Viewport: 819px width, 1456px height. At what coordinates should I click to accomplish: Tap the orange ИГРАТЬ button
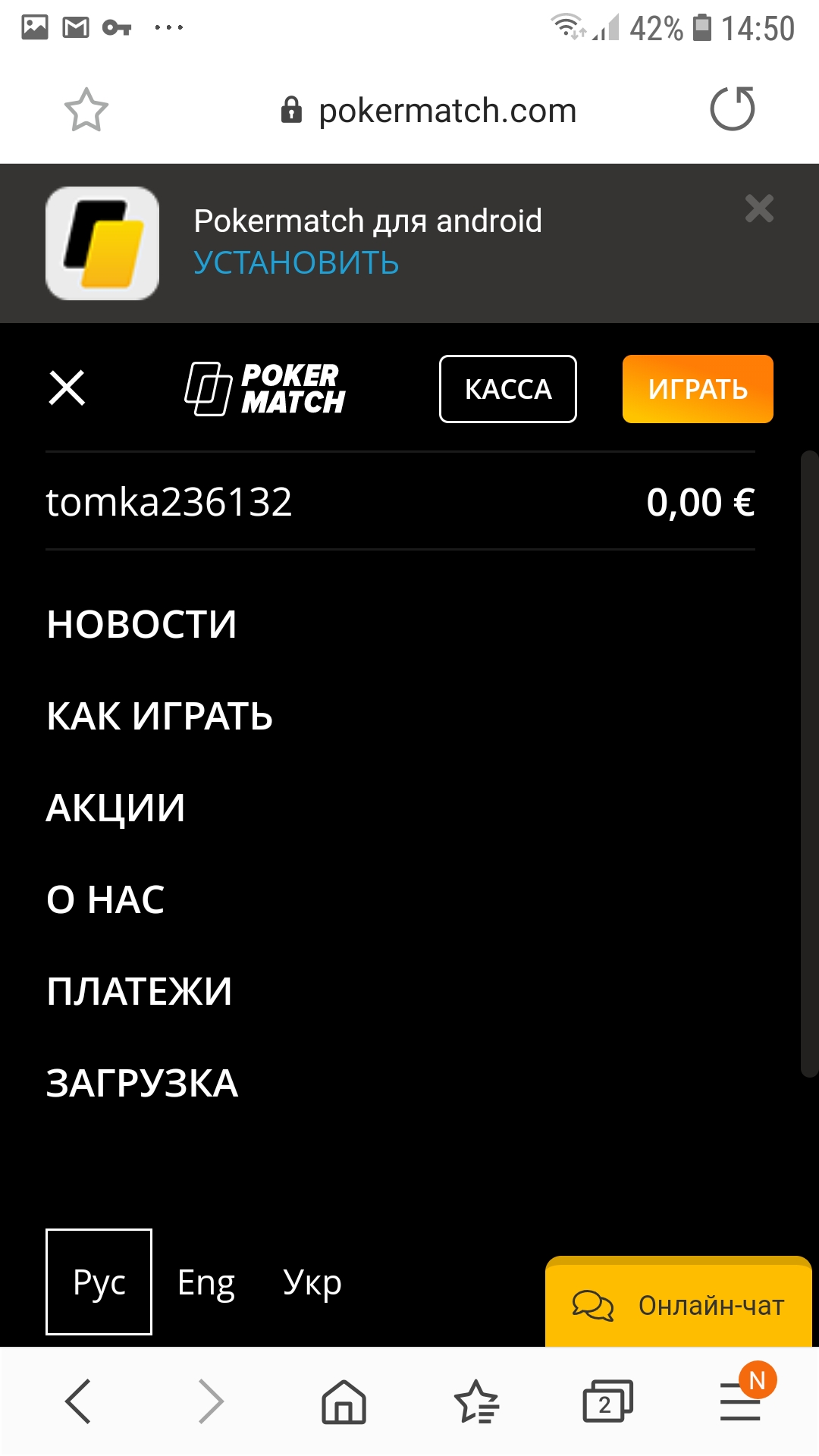(x=698, y=389)
